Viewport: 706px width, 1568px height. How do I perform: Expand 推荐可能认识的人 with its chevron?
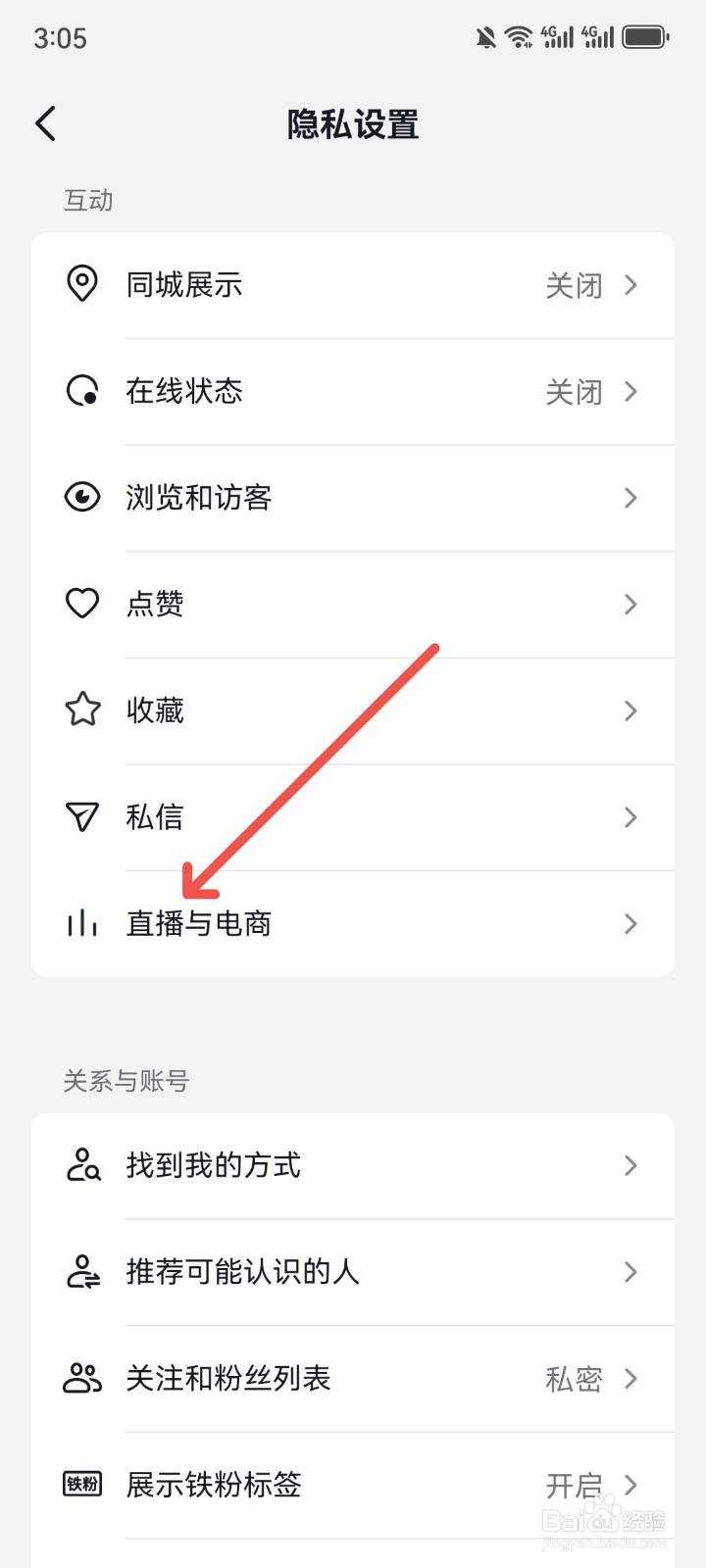630,1272
